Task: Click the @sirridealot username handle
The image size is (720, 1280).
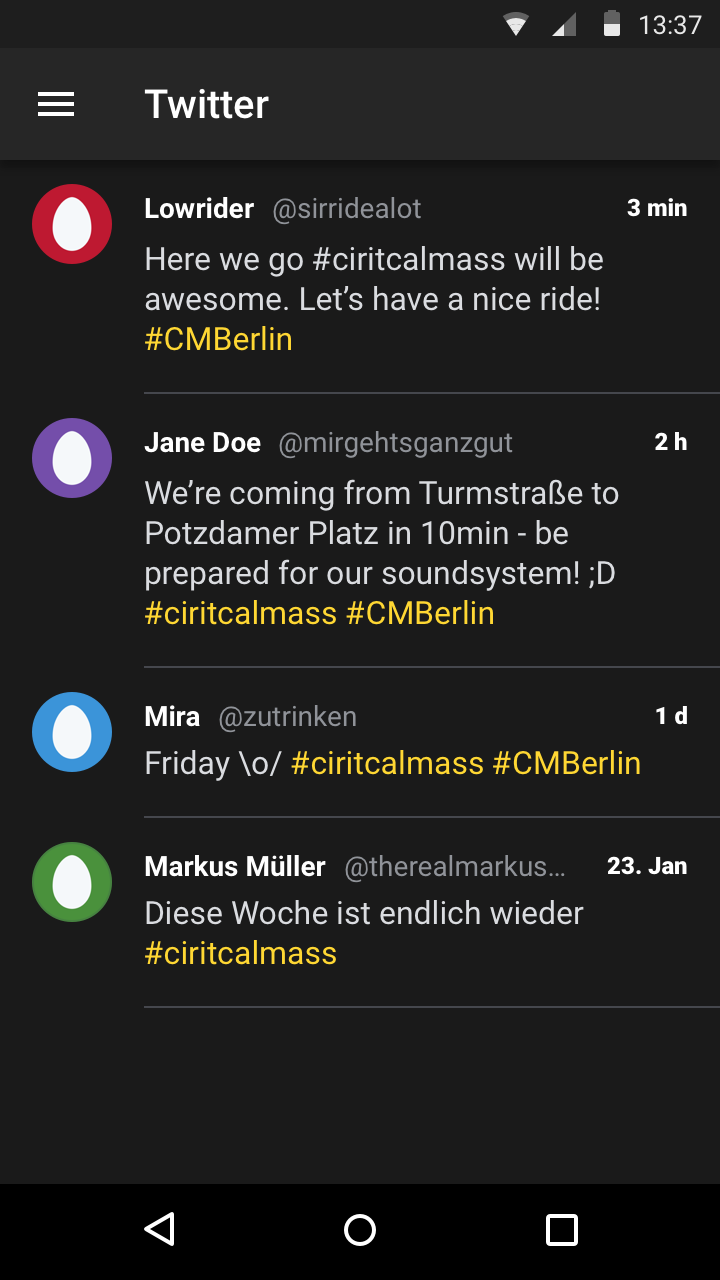Action: click(x=346, y=209)
